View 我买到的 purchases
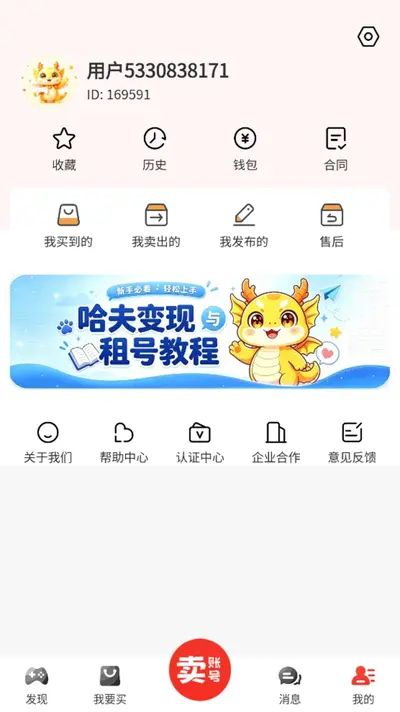Image resolution: width=400 pixels, height=712 pixels. click(x=68, y=226)
